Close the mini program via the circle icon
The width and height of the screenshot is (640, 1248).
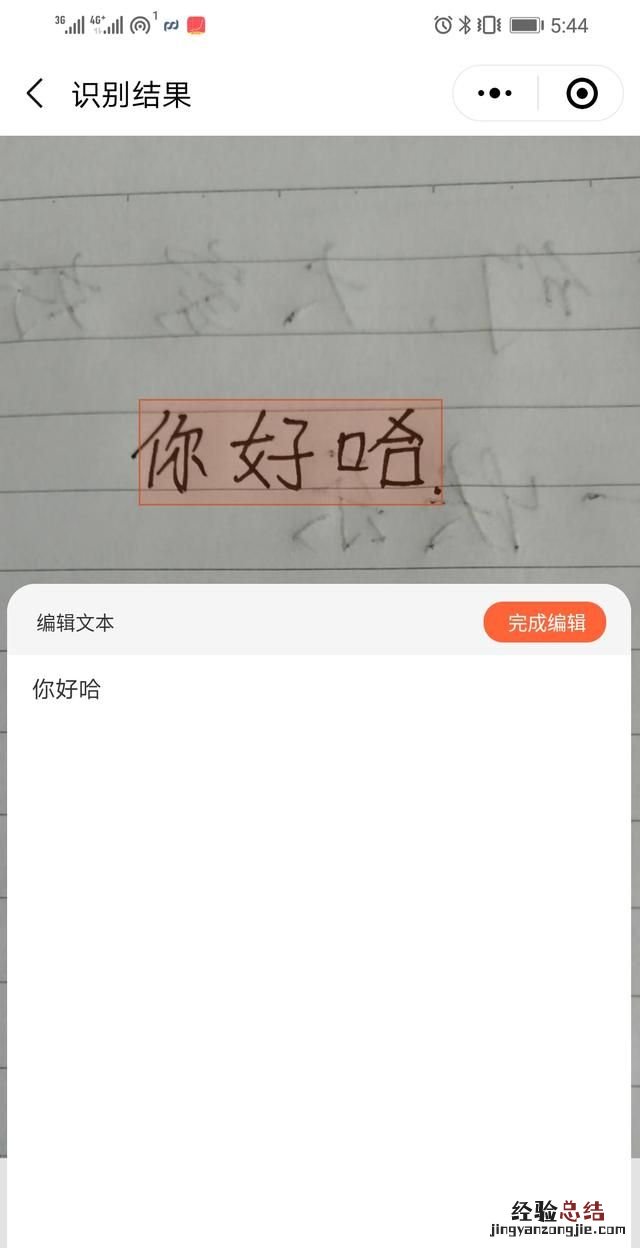pos(582,94)
